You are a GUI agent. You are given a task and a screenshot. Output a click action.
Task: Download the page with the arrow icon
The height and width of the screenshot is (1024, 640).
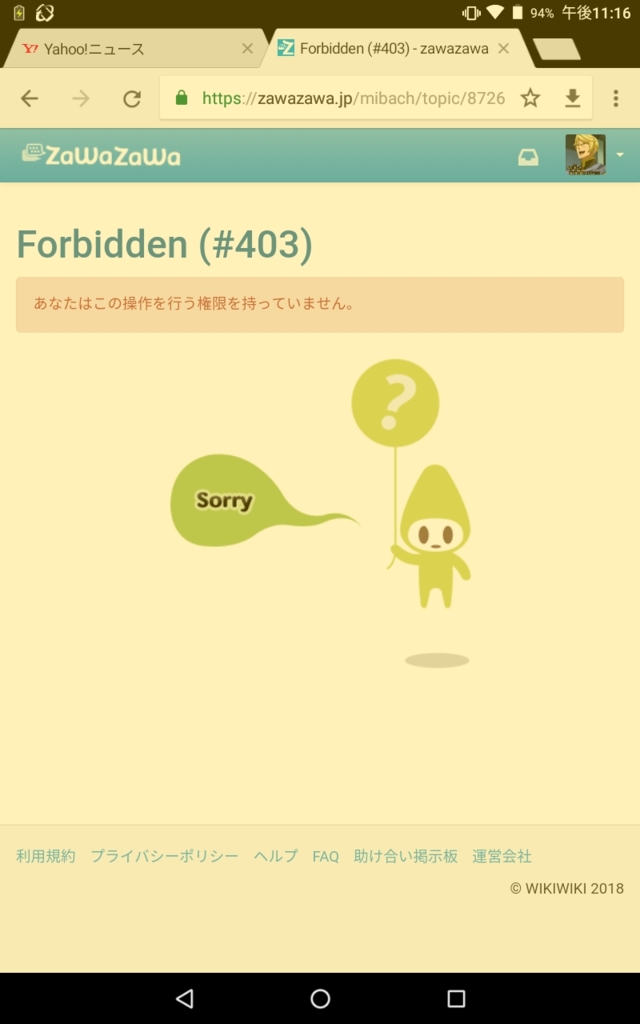tap(573, 98)
